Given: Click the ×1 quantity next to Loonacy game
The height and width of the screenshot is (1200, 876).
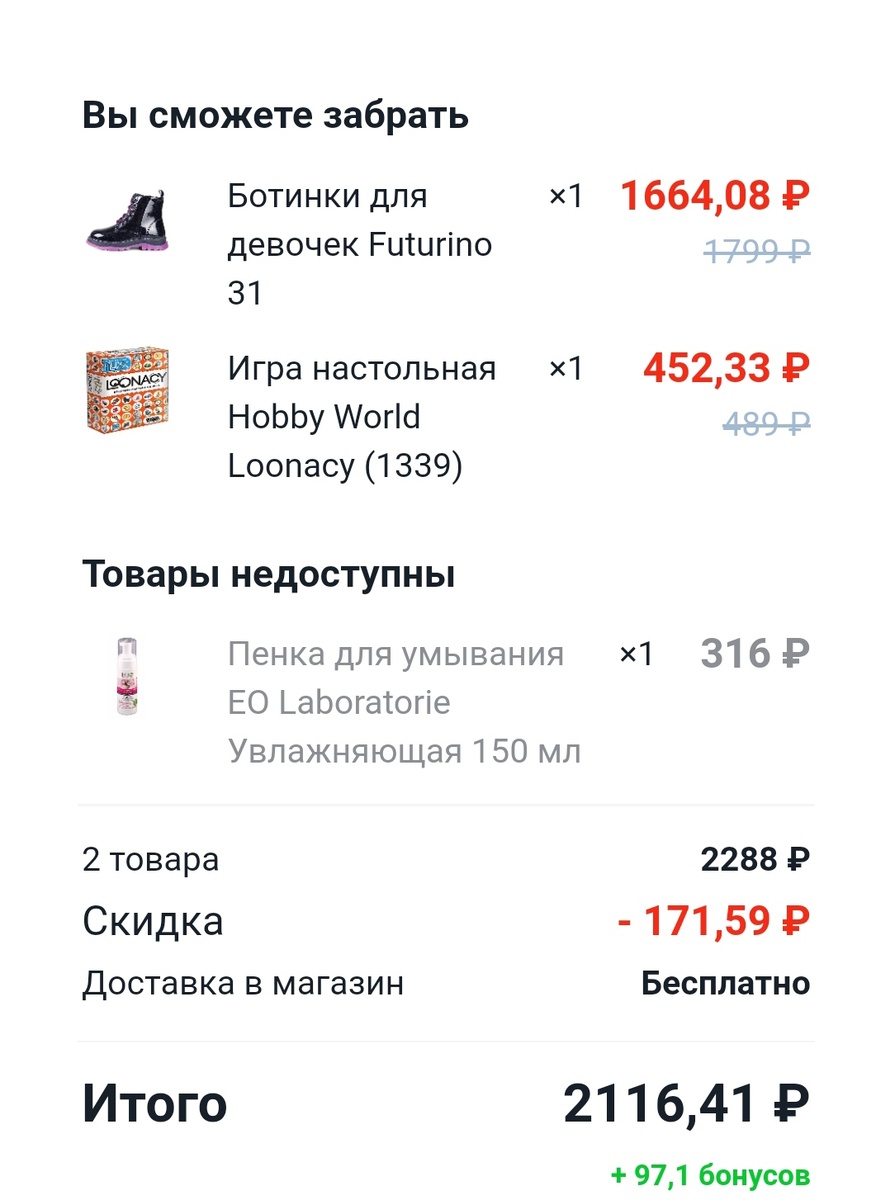Looking at the screenshot, I should (567, 369).
